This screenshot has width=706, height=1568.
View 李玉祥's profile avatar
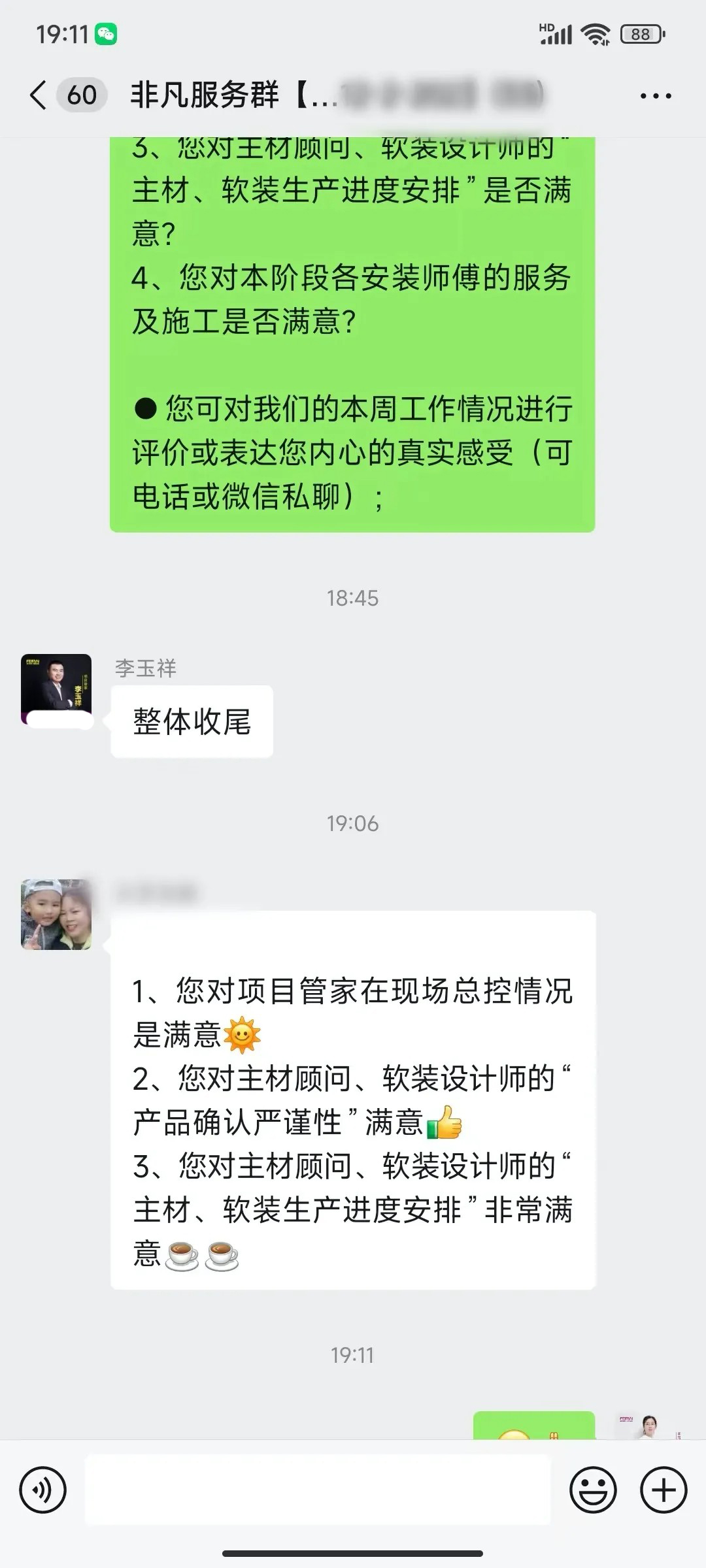tap(56, 689)
